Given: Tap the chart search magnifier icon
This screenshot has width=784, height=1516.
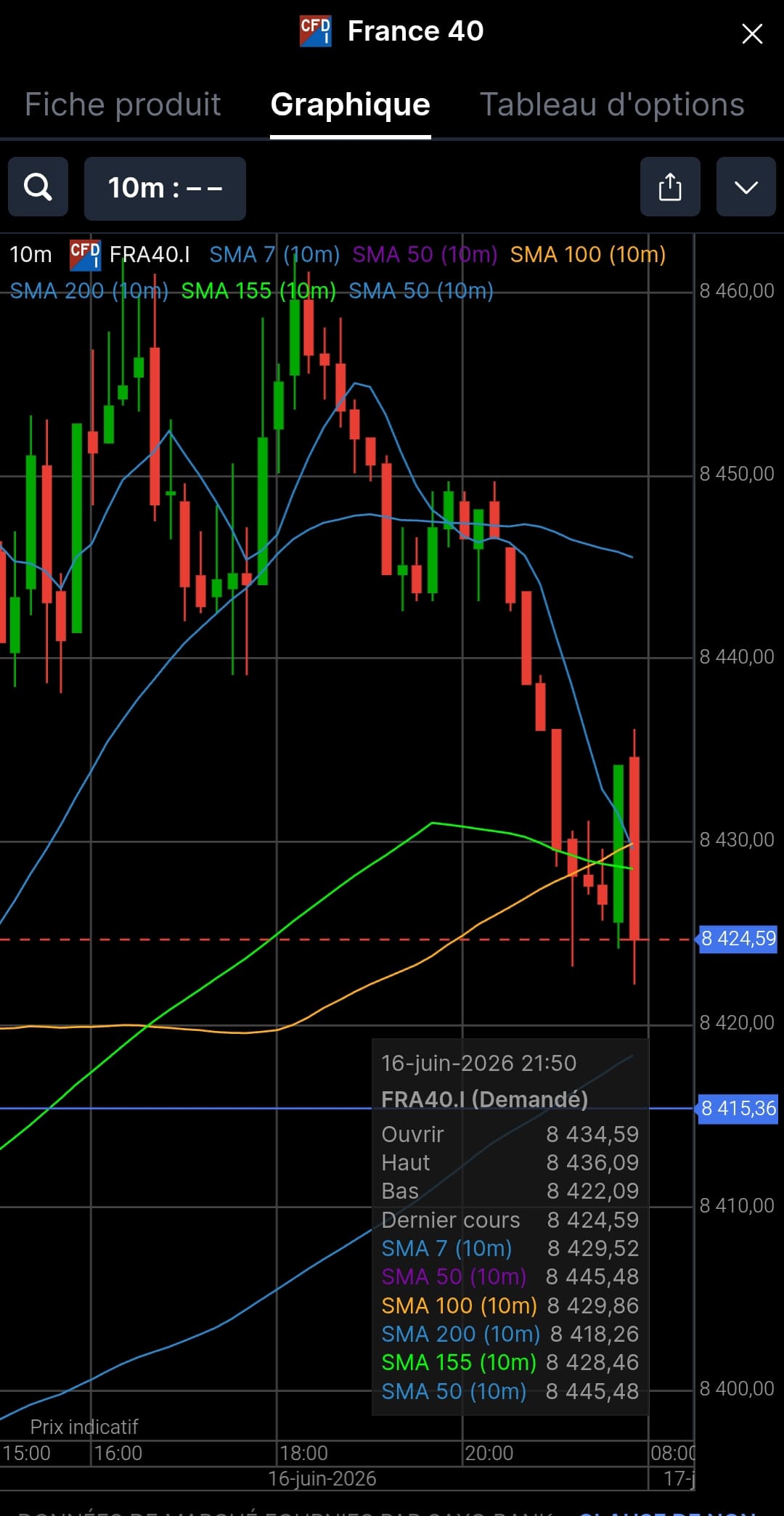Looking at the screenshot, I should coord(38,187).
